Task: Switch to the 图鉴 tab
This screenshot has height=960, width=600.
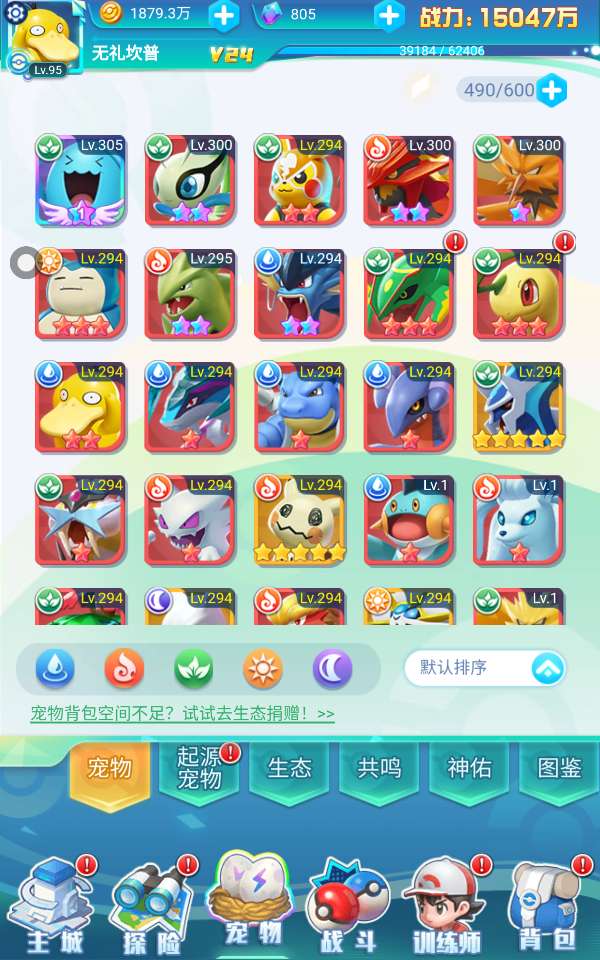Action: [559, 768]
